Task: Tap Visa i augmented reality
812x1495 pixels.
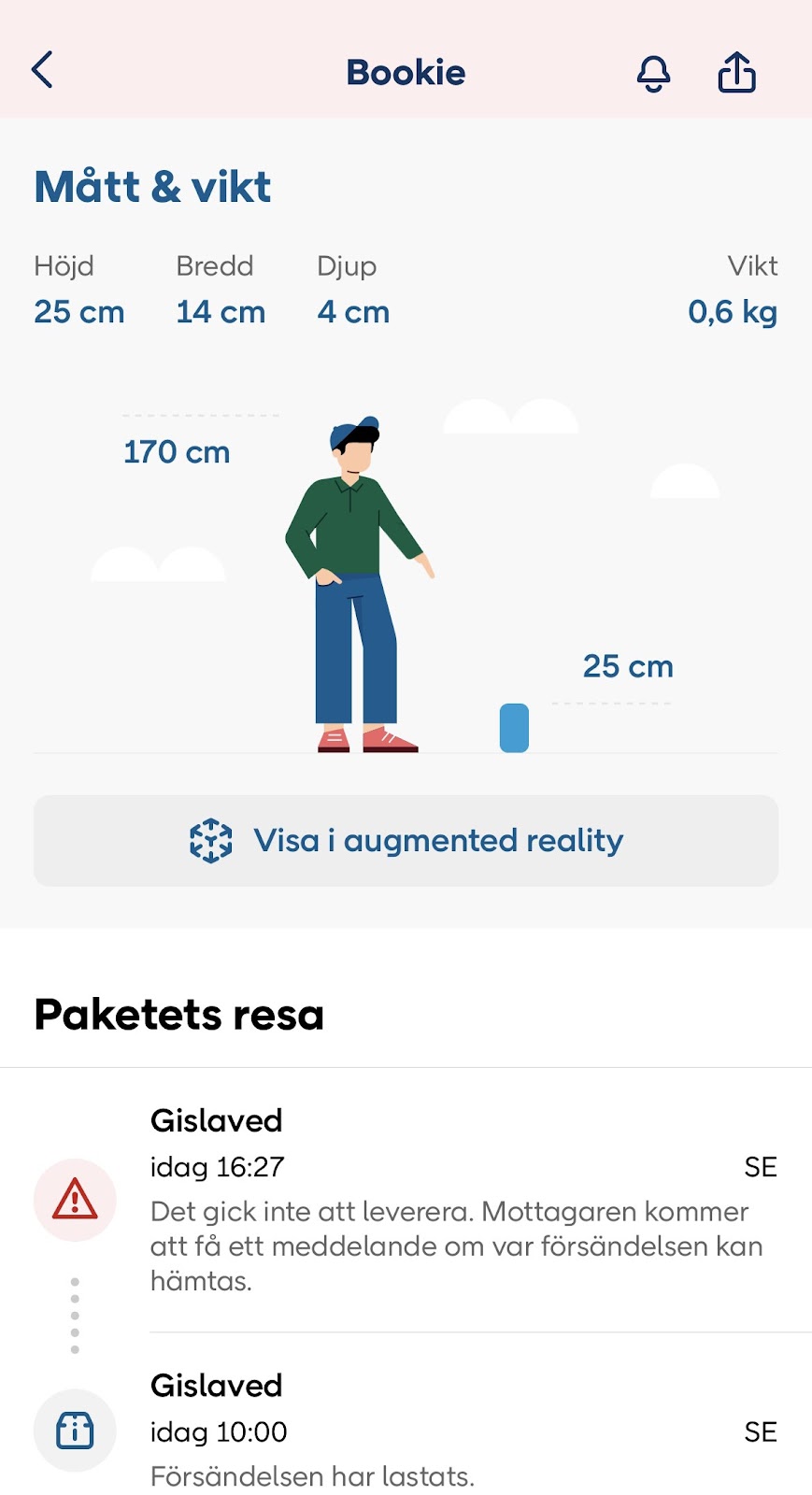Action: [406, 840]
